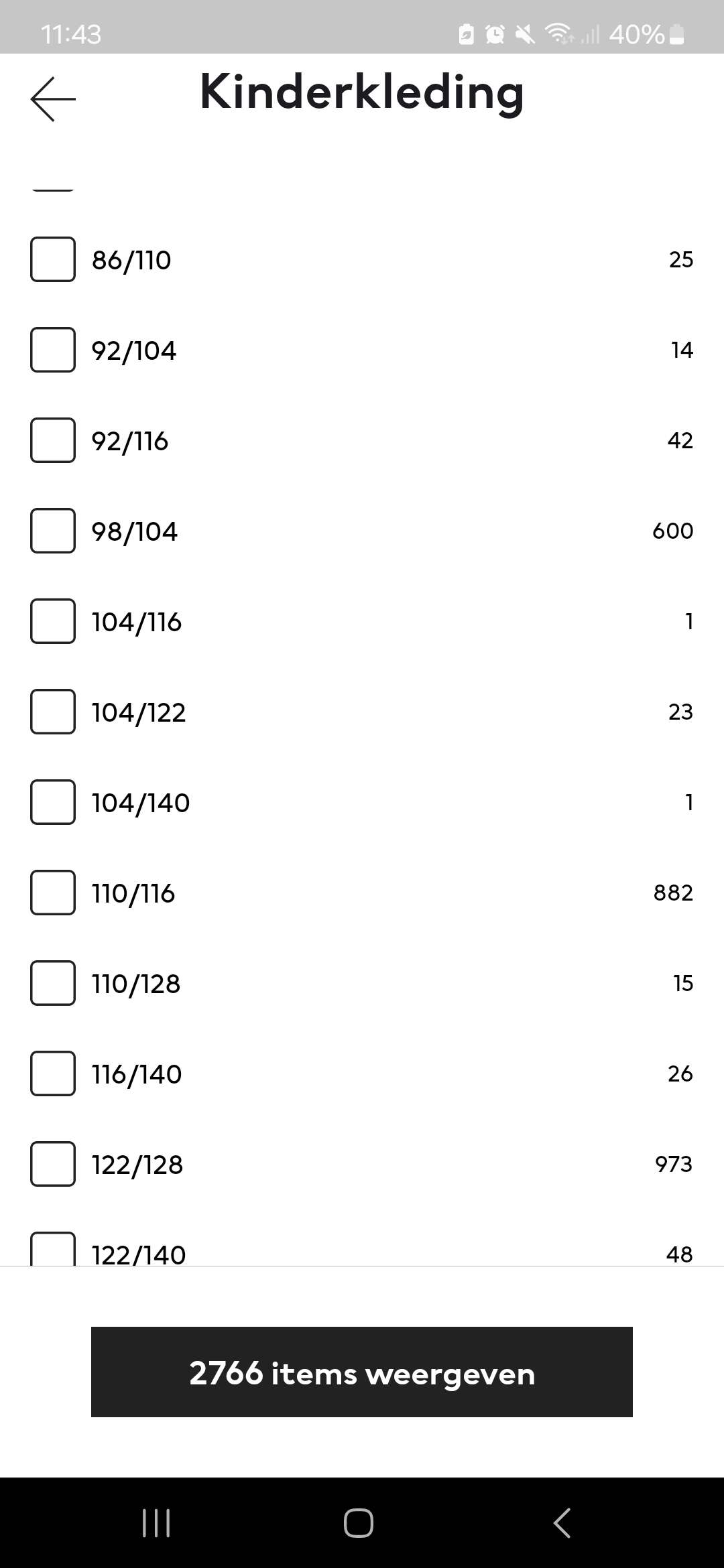The image size is (724, 1568).
Task: Tick the 104/140 size box
Action: coord(53,802)
